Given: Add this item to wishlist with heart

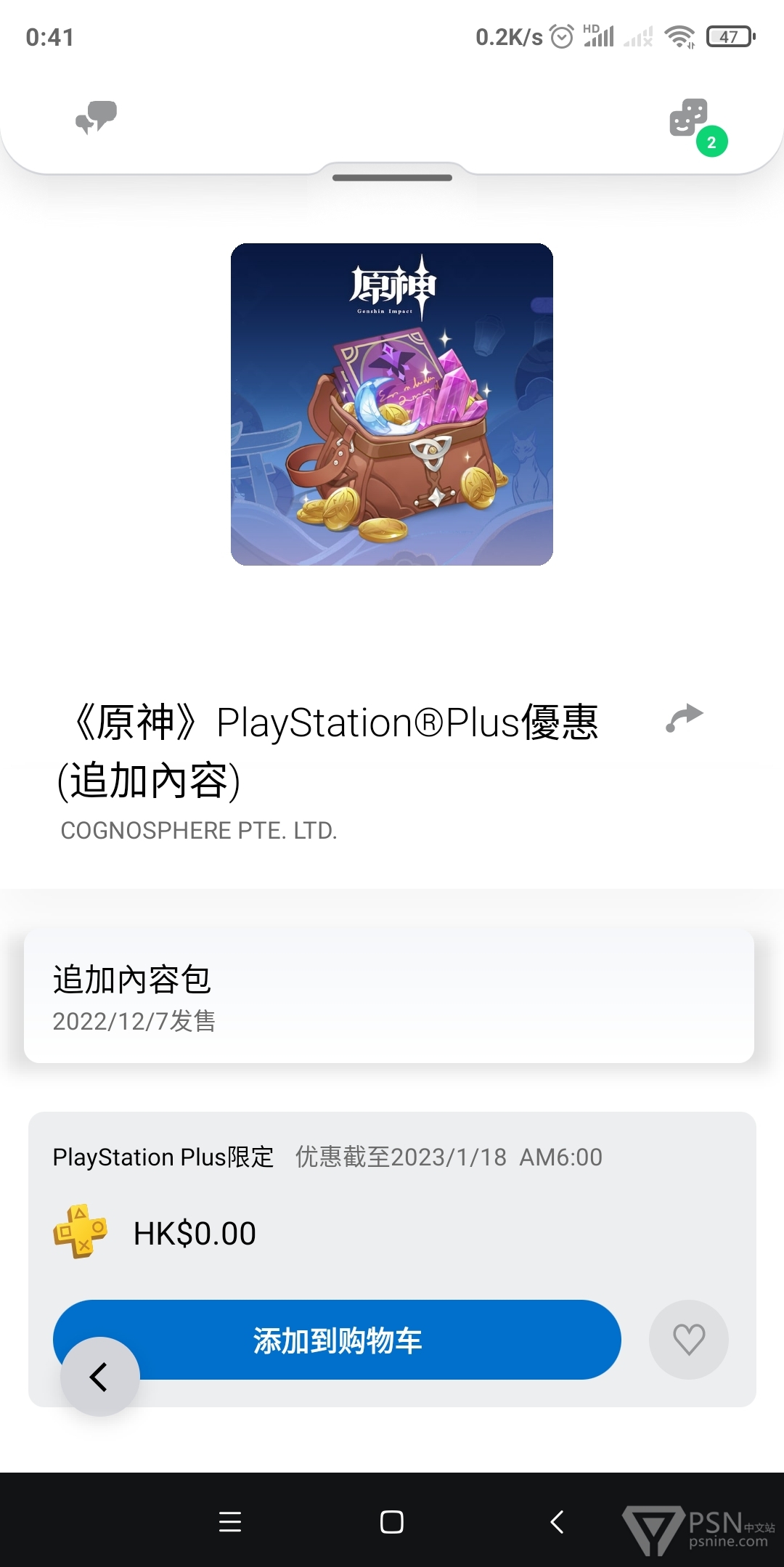Looking at the screenshot, I should click(x=689, y=1340).
